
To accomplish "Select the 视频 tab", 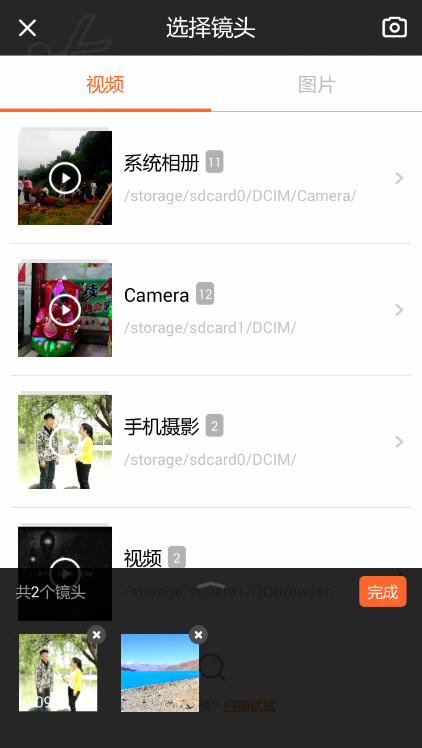I will 105,84.
